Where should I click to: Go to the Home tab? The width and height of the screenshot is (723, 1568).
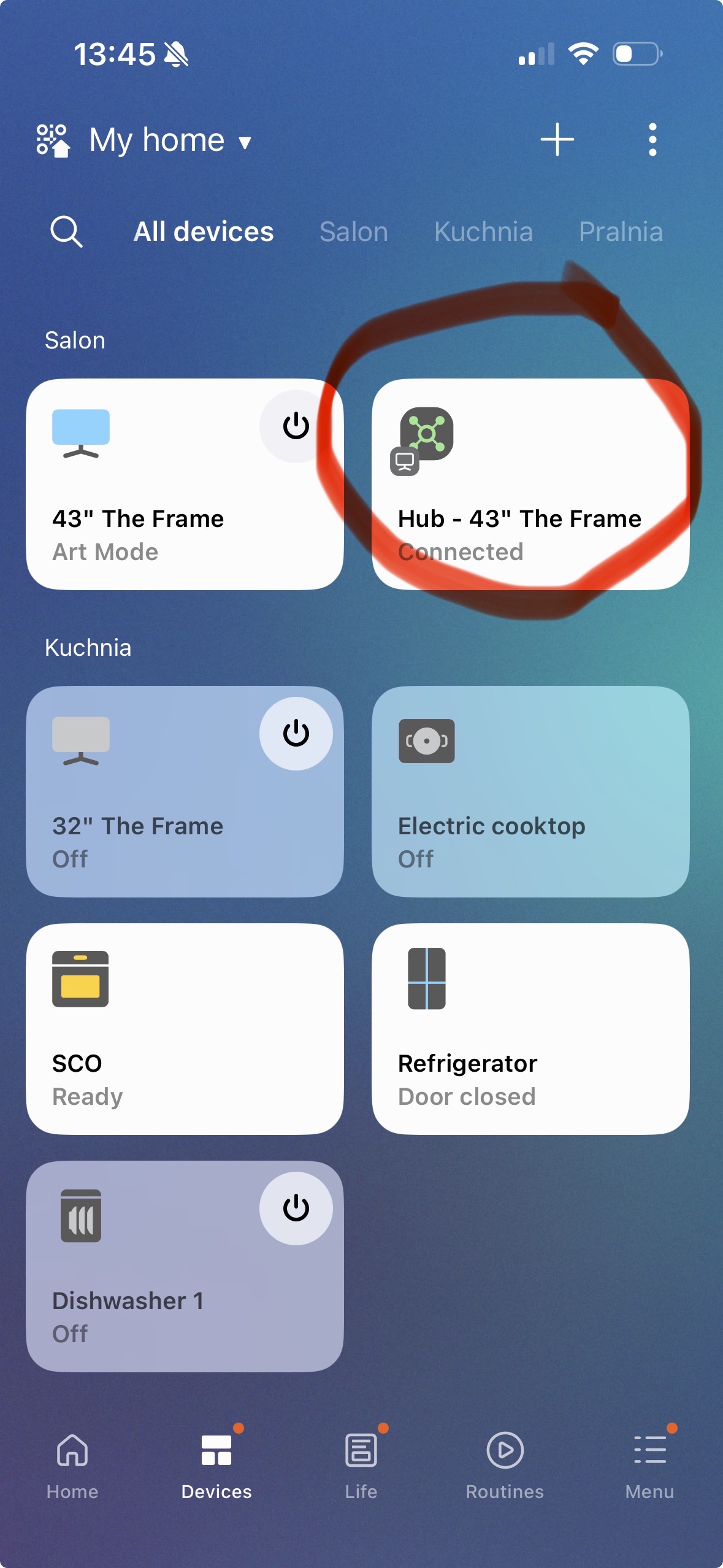tap(72, 1464)
